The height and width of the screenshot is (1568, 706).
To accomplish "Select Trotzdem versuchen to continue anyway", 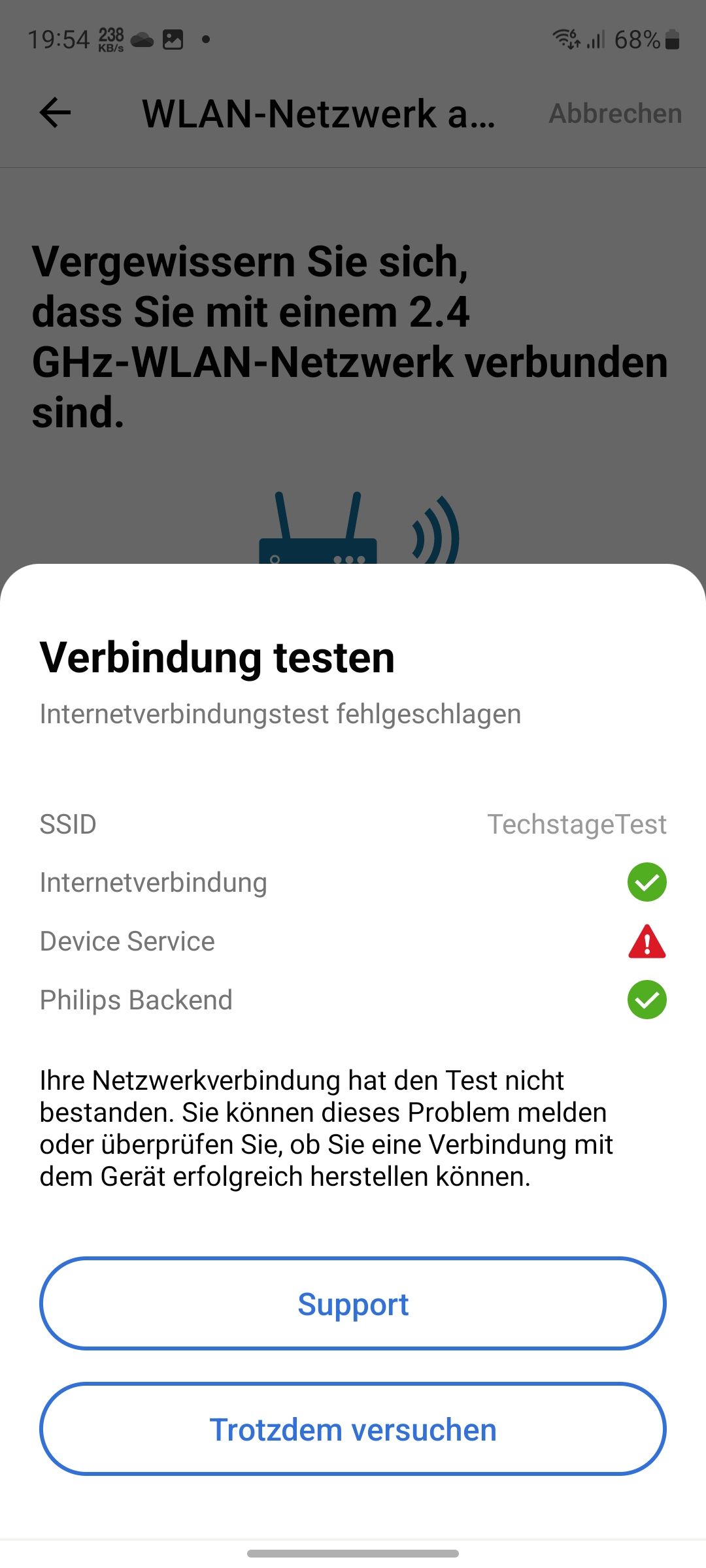I will tap(353, 1429).
